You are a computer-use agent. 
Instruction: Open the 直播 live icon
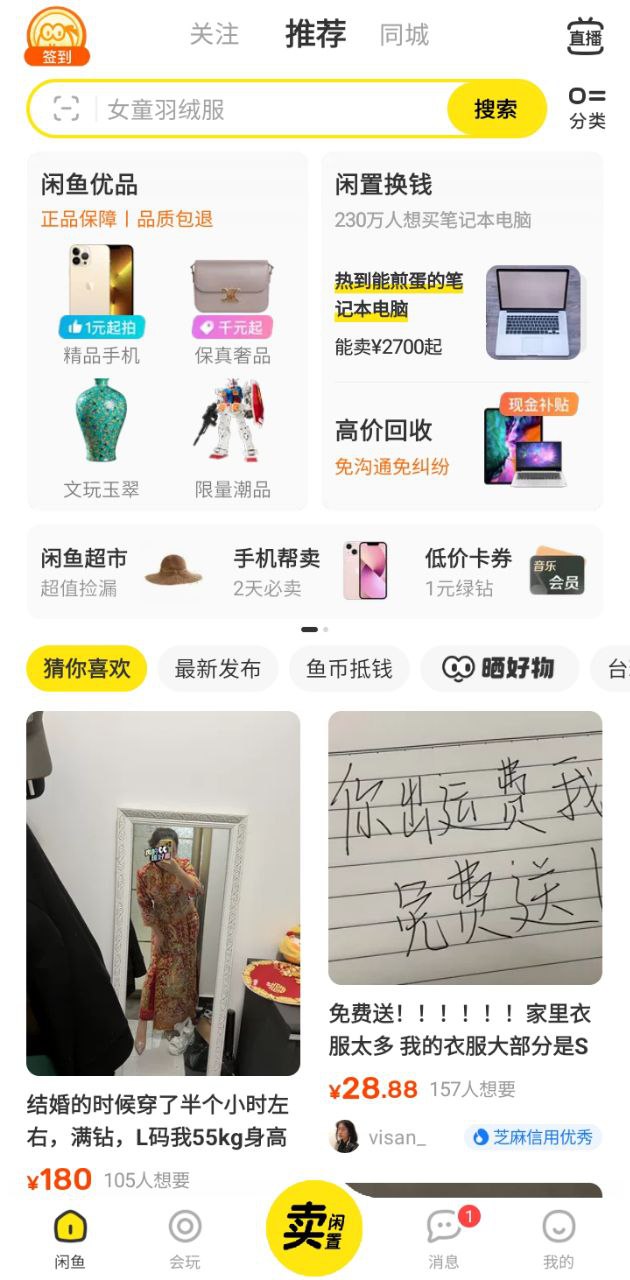(x=585, y=37)
